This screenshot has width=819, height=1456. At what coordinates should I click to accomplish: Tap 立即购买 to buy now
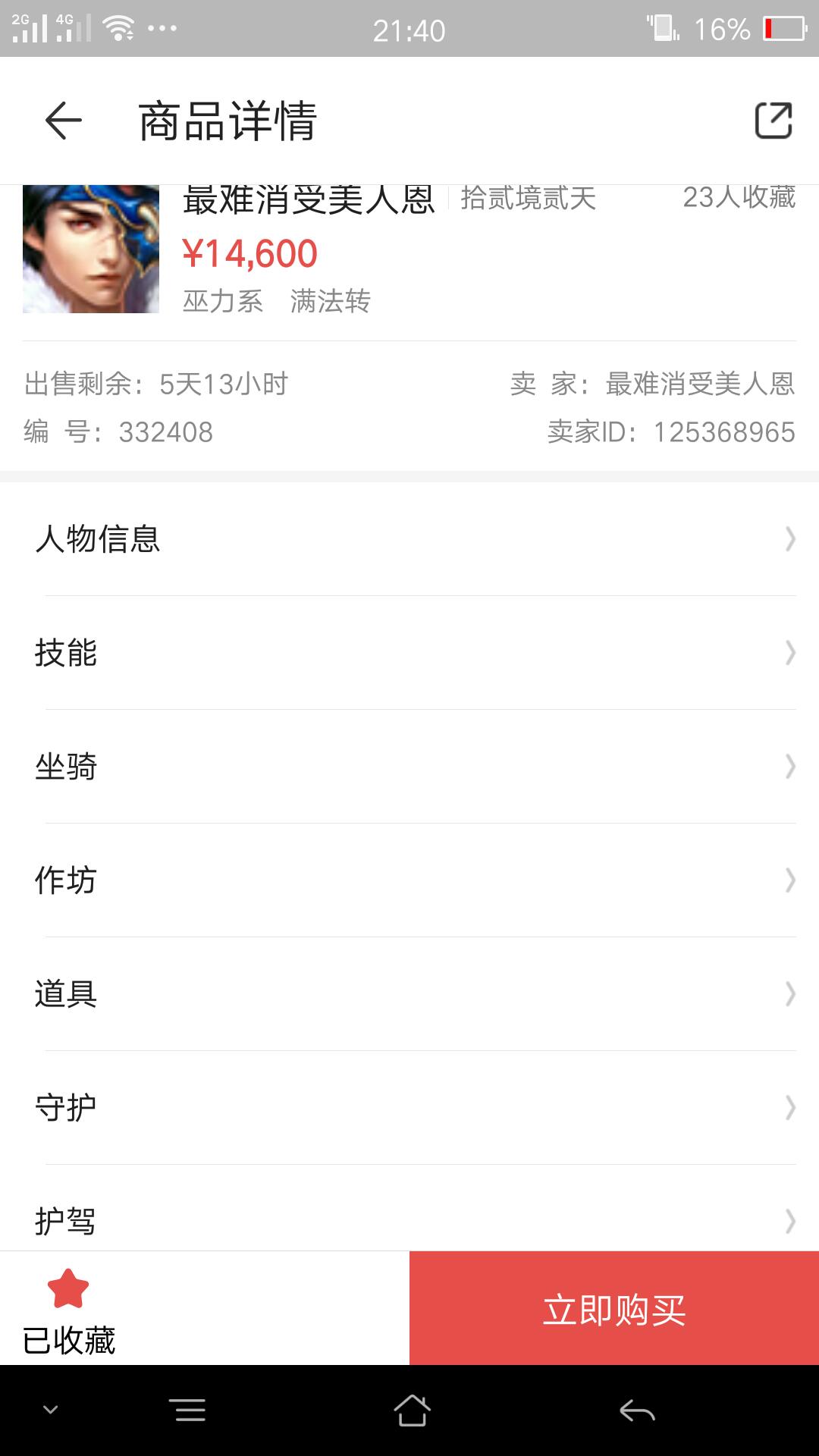coord(614,1308)
